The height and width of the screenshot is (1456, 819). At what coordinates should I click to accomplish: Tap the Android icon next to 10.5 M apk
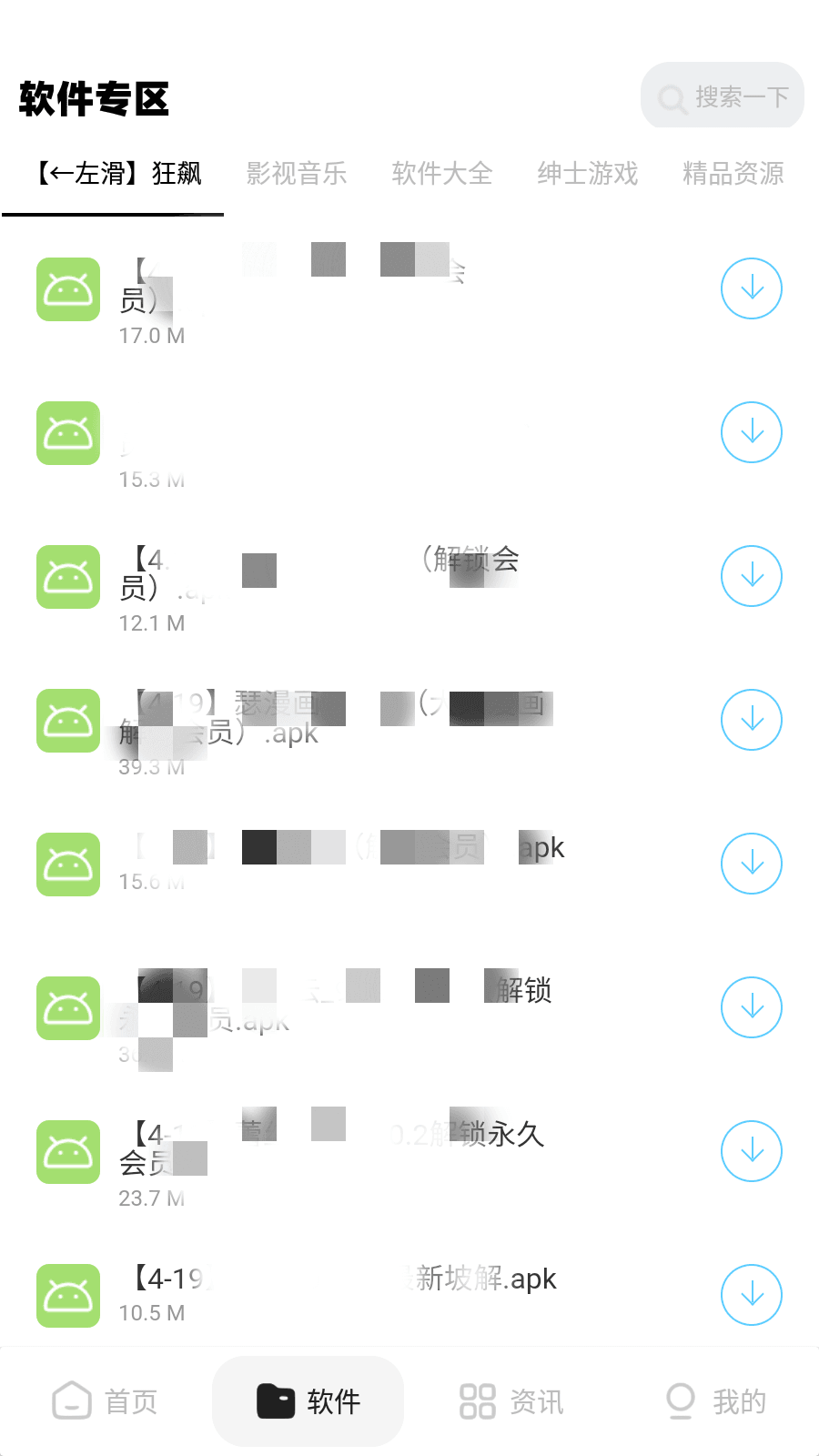(x=67, y=1295)
